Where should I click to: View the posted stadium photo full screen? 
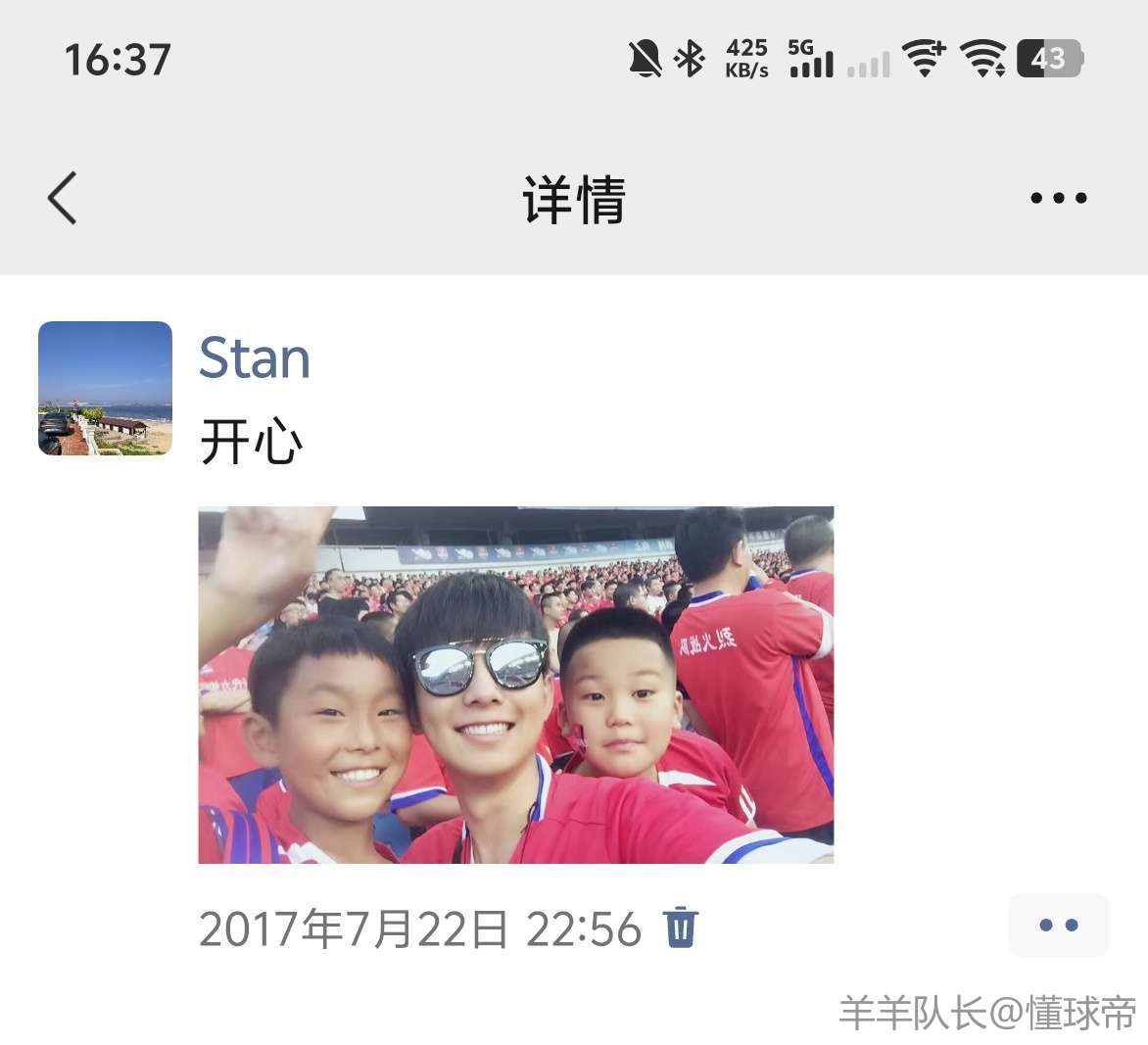515,685
